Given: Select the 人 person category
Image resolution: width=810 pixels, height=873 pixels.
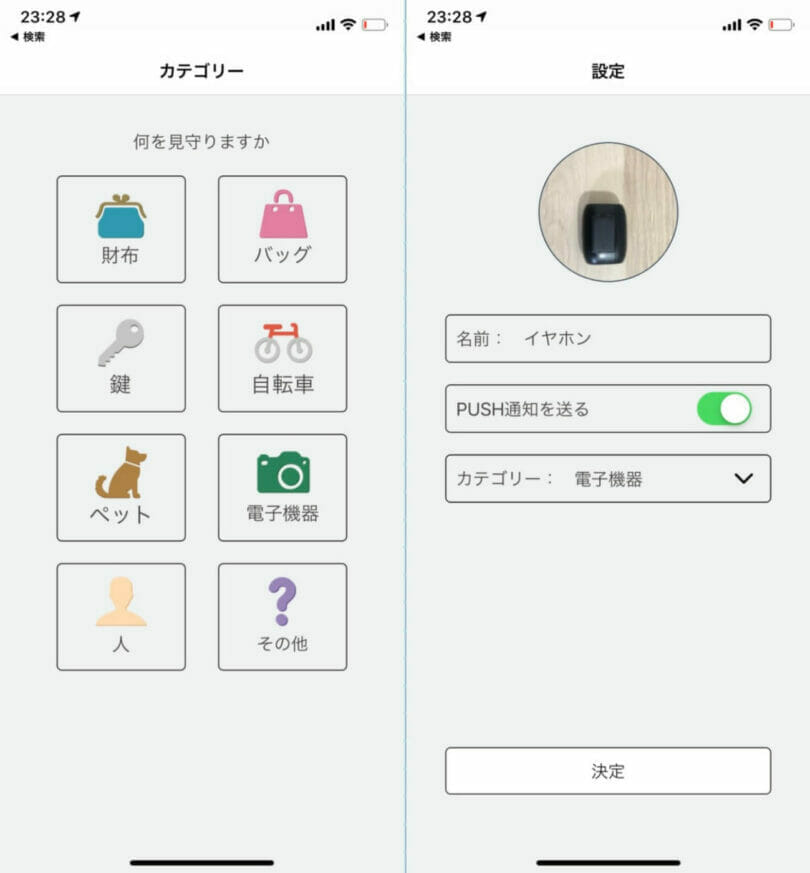Looking at the screenshot, I should click(x=121, y=616).
